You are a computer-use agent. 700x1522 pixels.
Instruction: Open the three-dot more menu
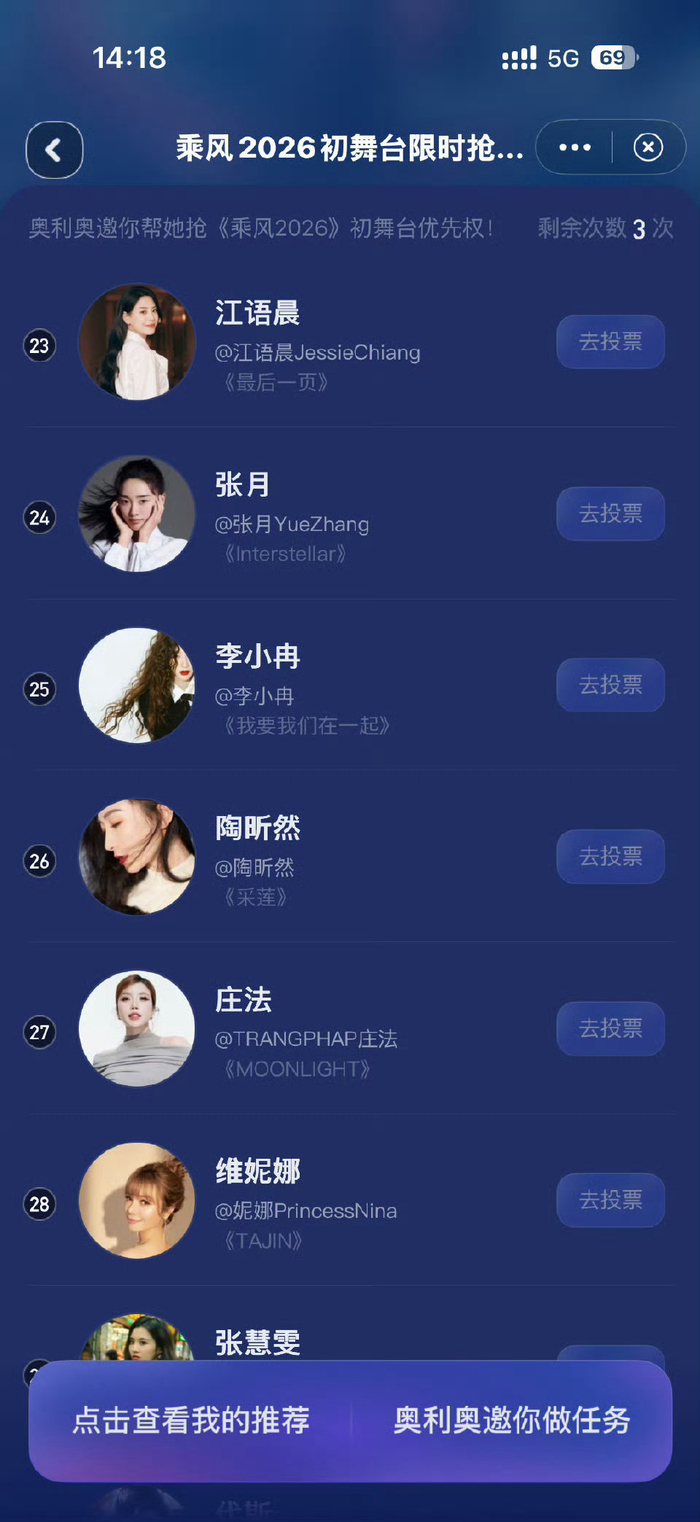(x=575, y=148)
